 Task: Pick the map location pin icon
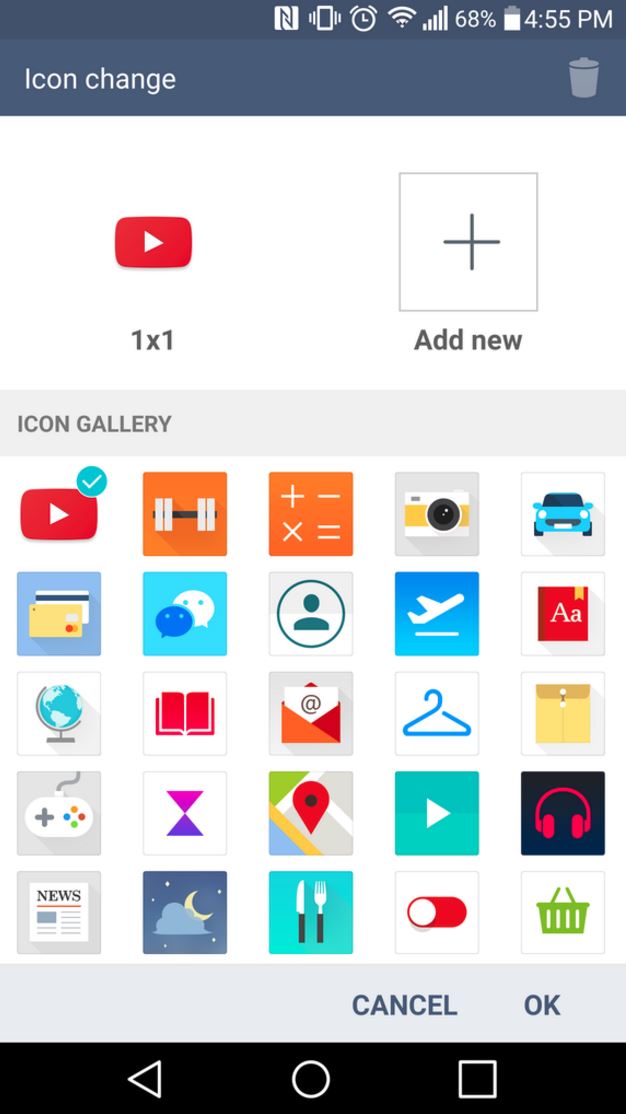pyautogui.click(x=311, y=813)
